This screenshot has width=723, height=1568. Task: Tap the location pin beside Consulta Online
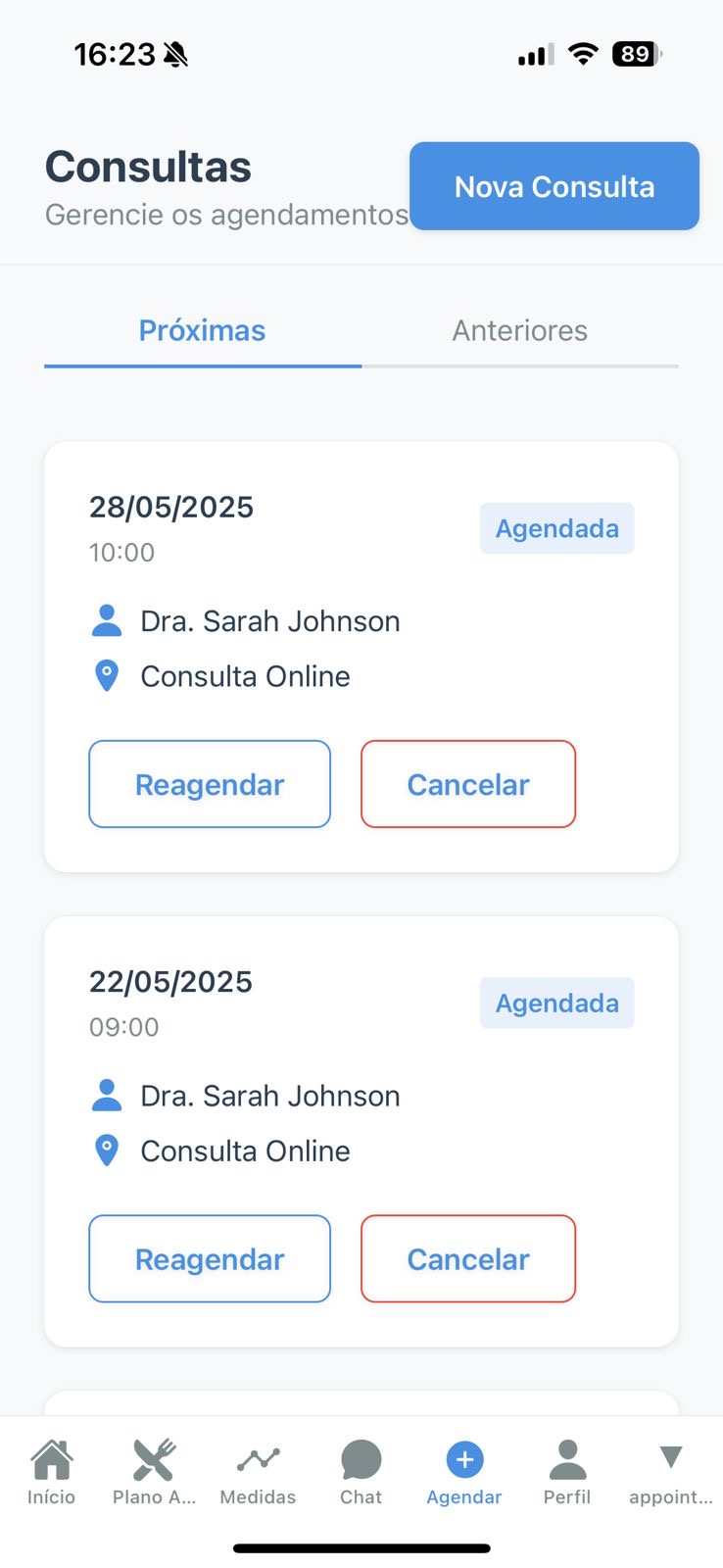107,675
